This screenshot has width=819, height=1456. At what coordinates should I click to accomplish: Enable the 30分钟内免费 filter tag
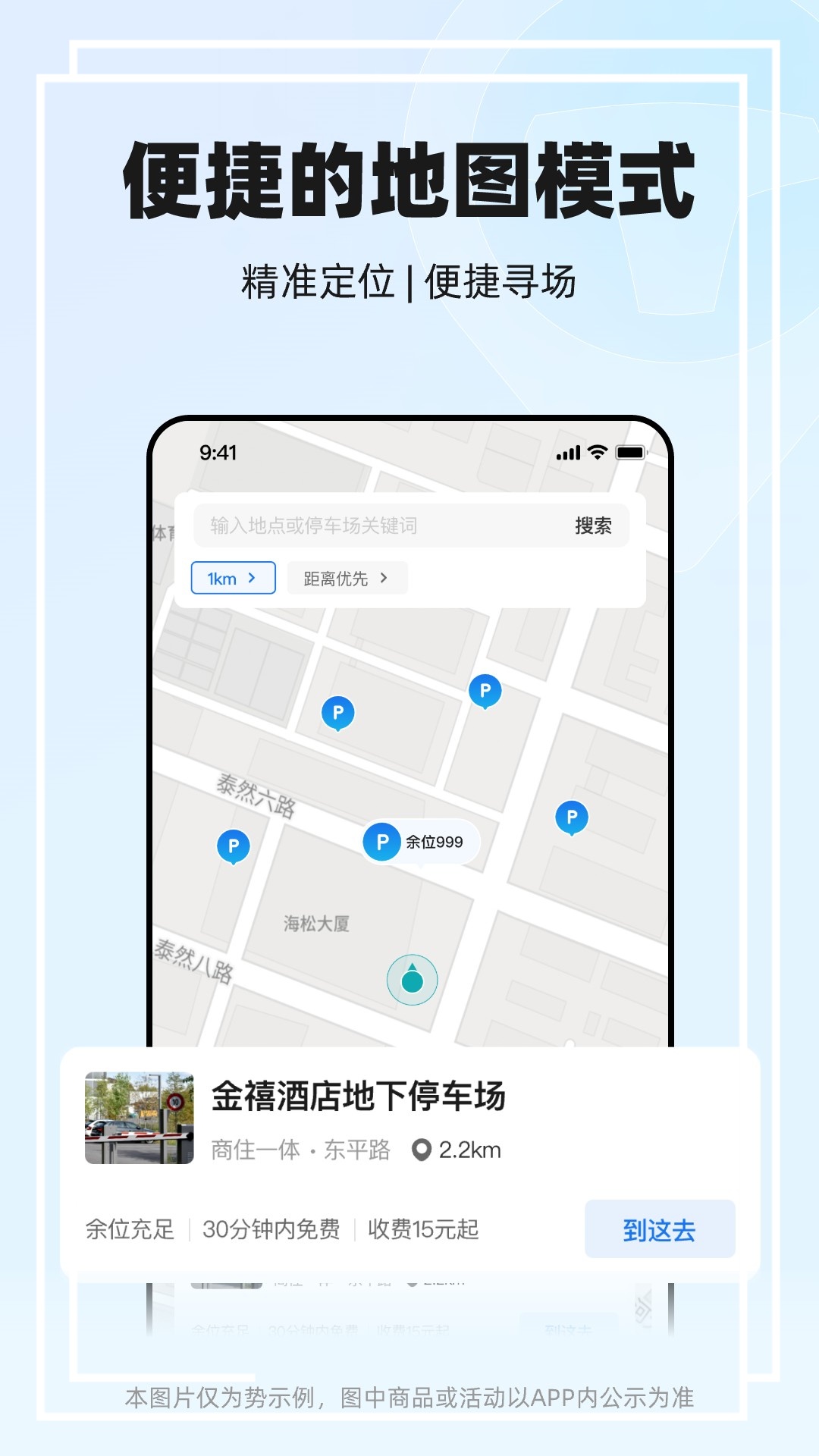point(271,1230)
